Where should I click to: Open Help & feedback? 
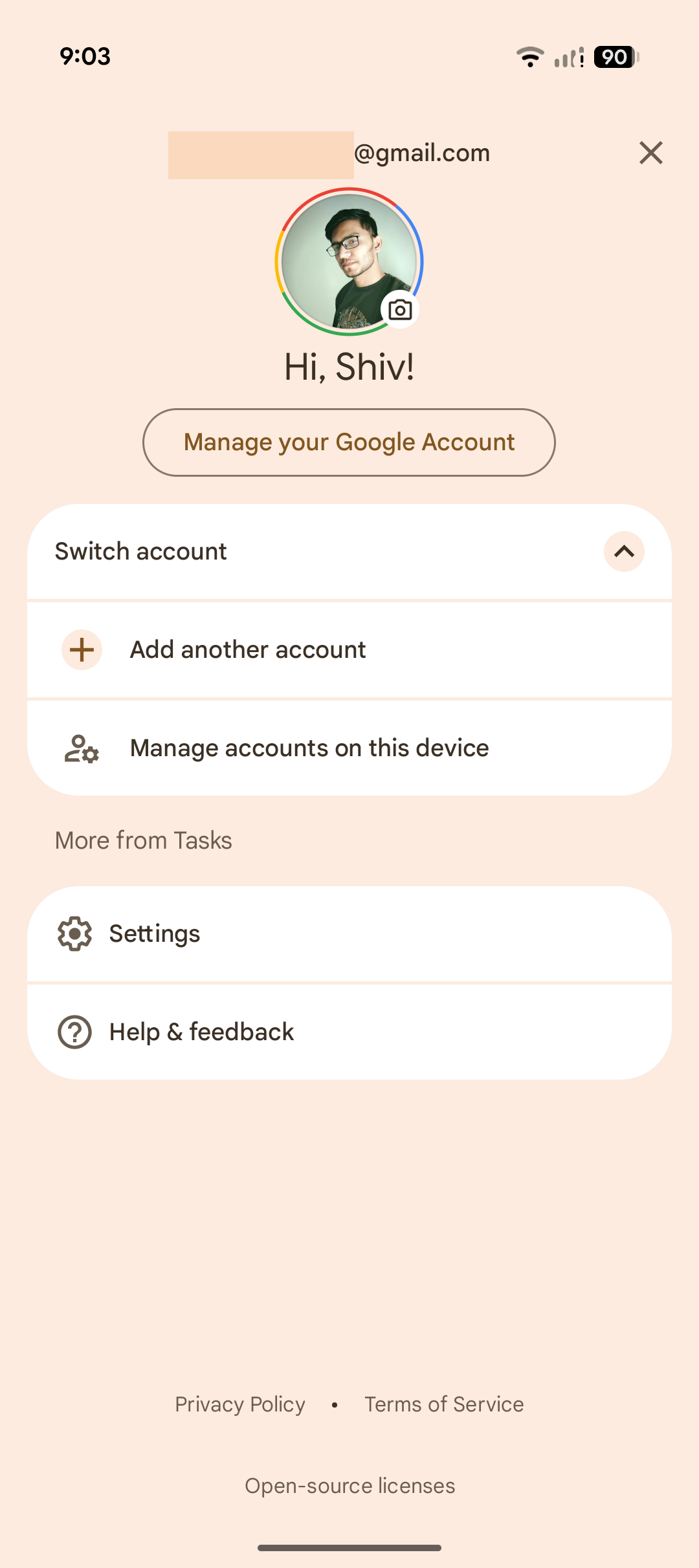[201, 1032]
